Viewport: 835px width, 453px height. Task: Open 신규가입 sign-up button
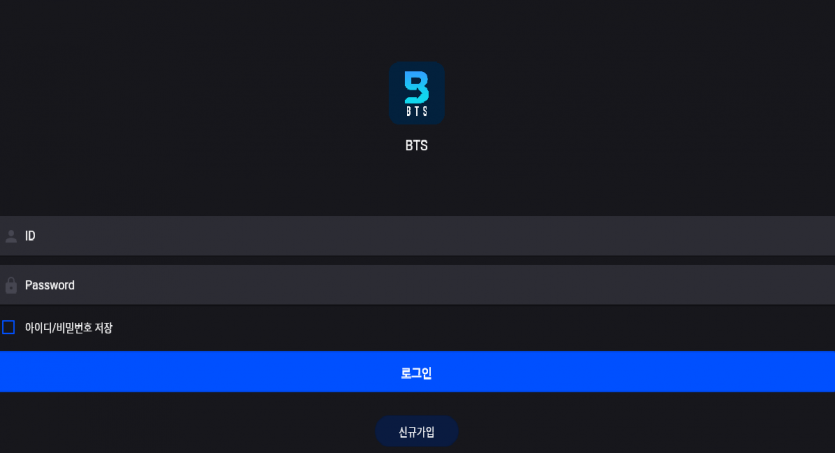[x=417, y=432]
